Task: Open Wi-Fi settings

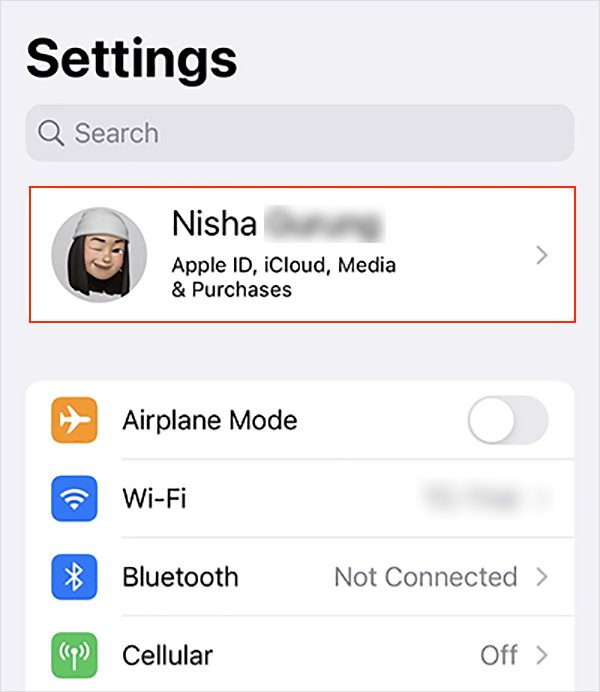Action: pyautogui.click(x=300, y=498)
